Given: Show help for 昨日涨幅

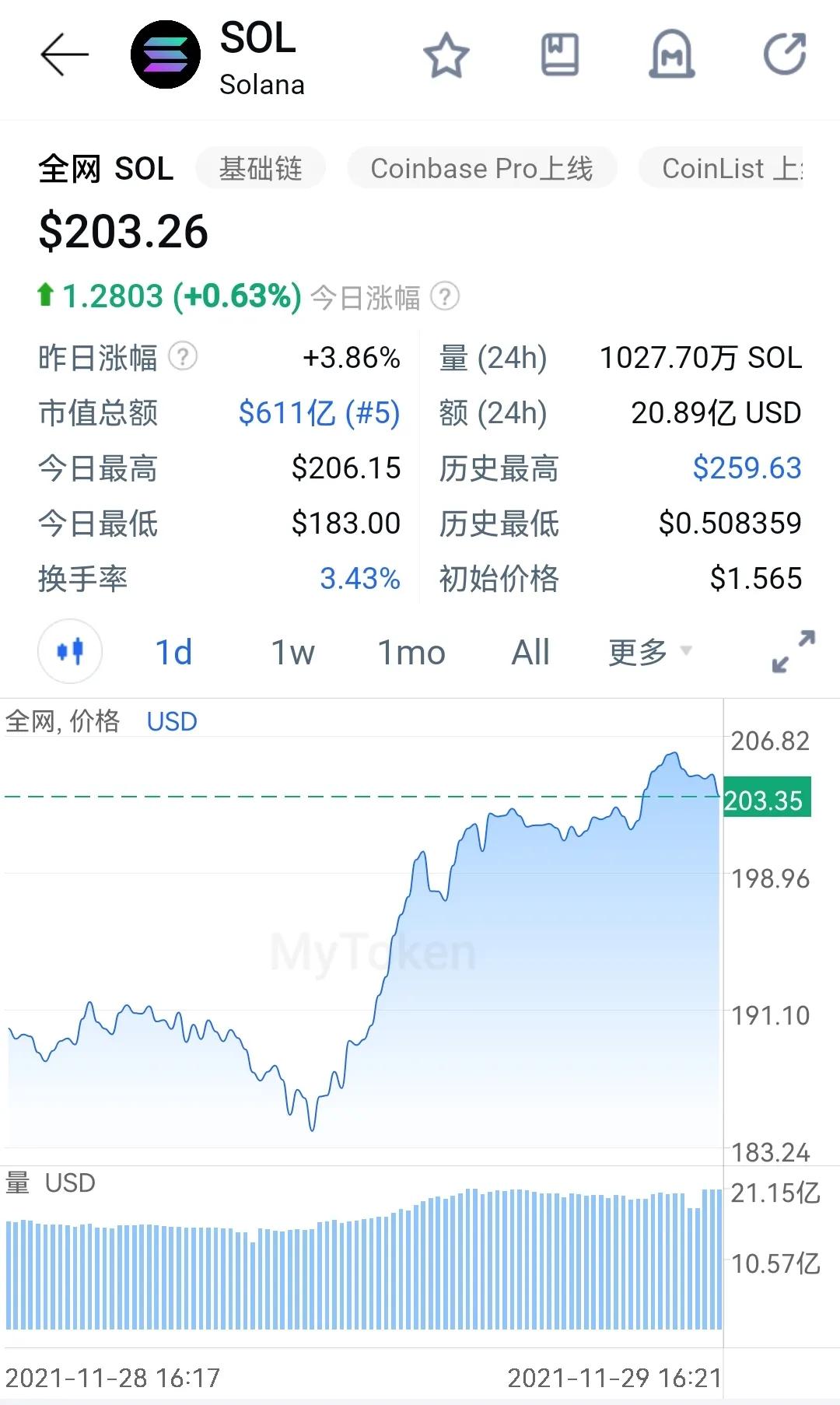Looking at the screenshot, I should 183,356.
